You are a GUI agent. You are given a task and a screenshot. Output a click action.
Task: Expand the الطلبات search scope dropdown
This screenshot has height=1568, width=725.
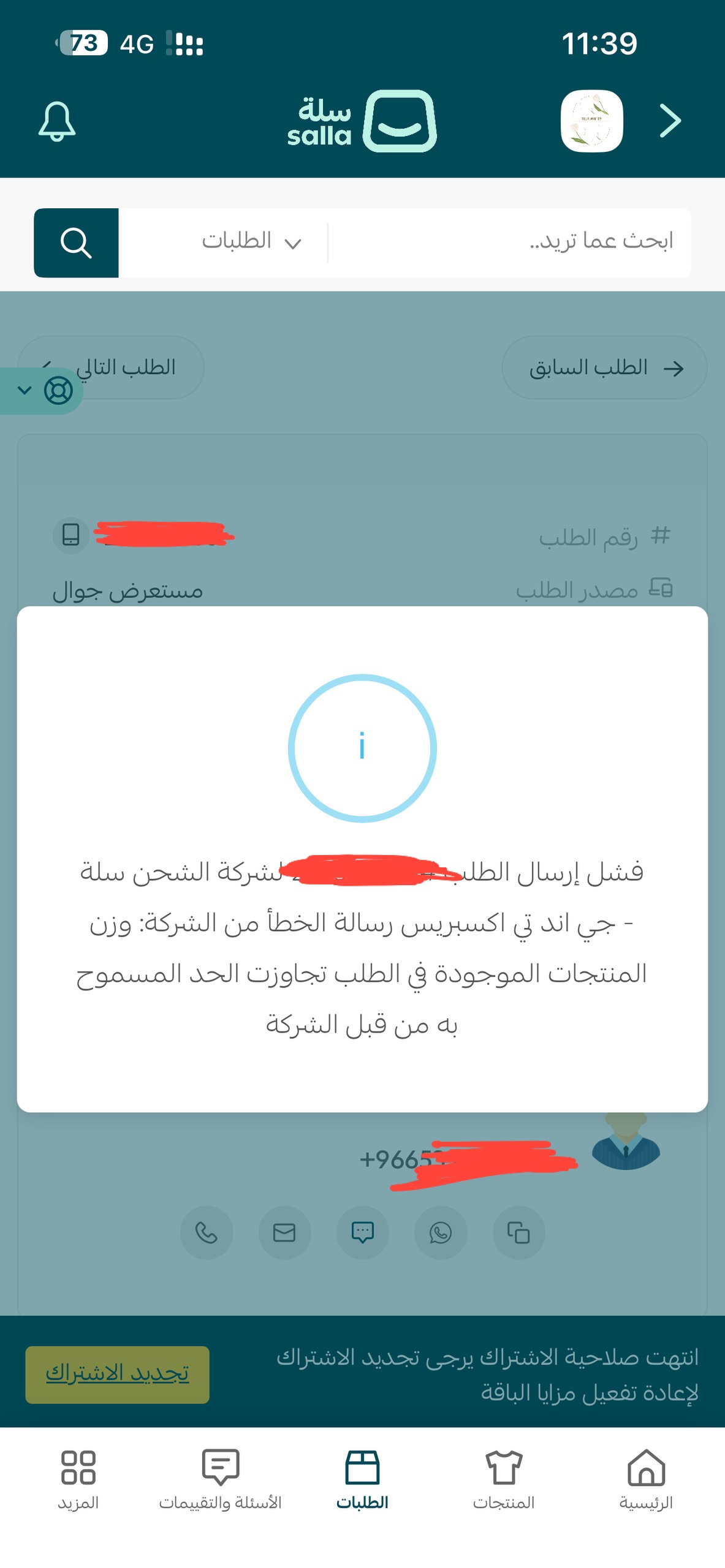pos(251,242)
